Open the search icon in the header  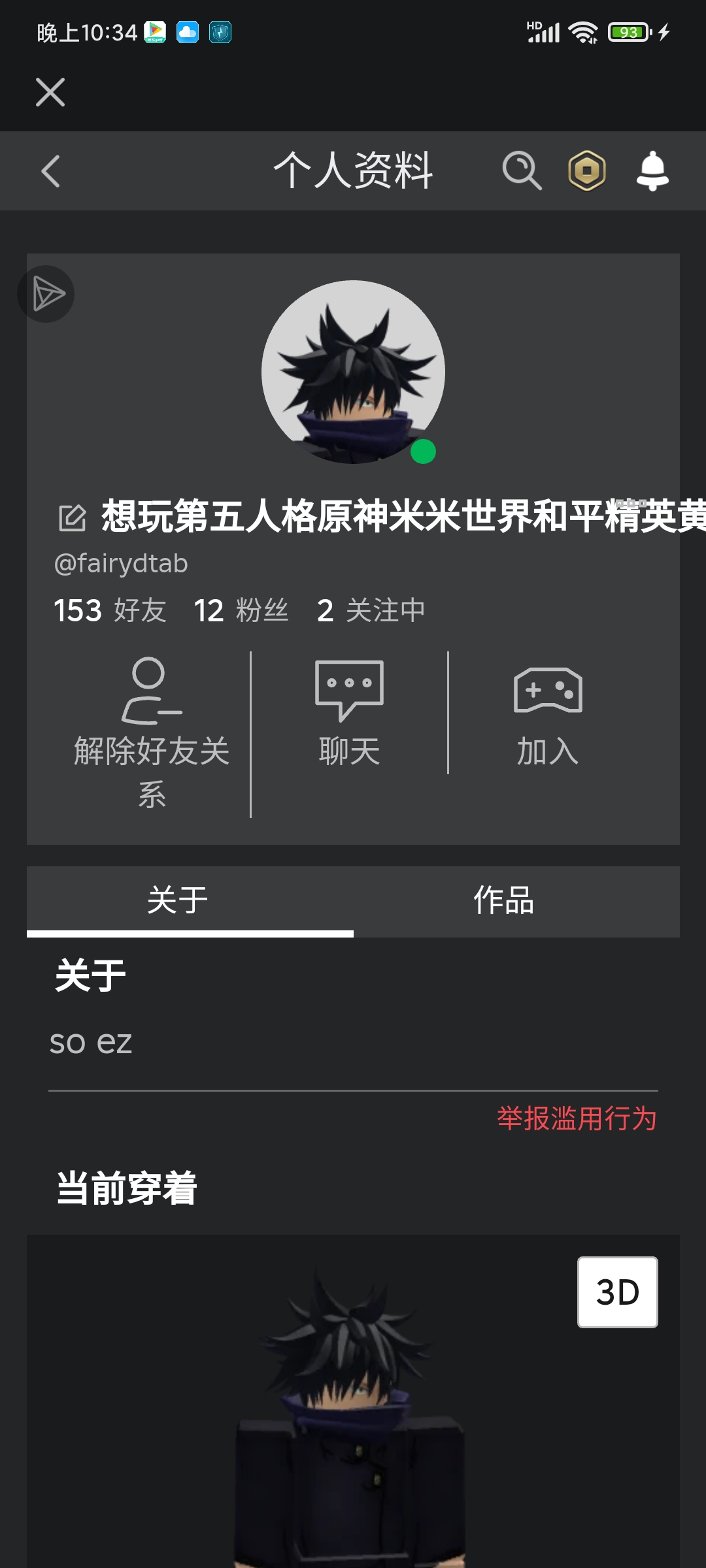click(x=521, y=171)
